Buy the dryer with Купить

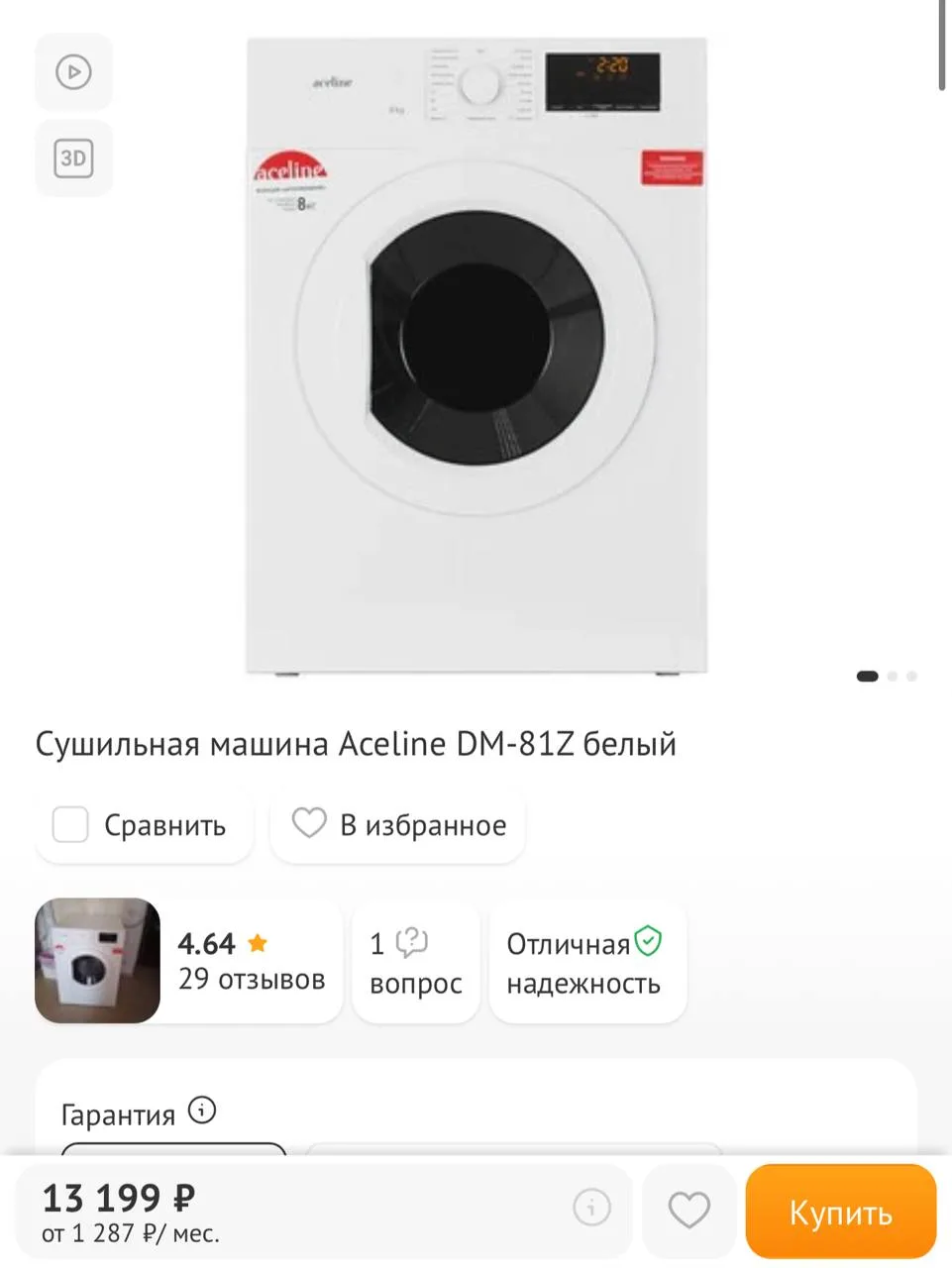840,1212
